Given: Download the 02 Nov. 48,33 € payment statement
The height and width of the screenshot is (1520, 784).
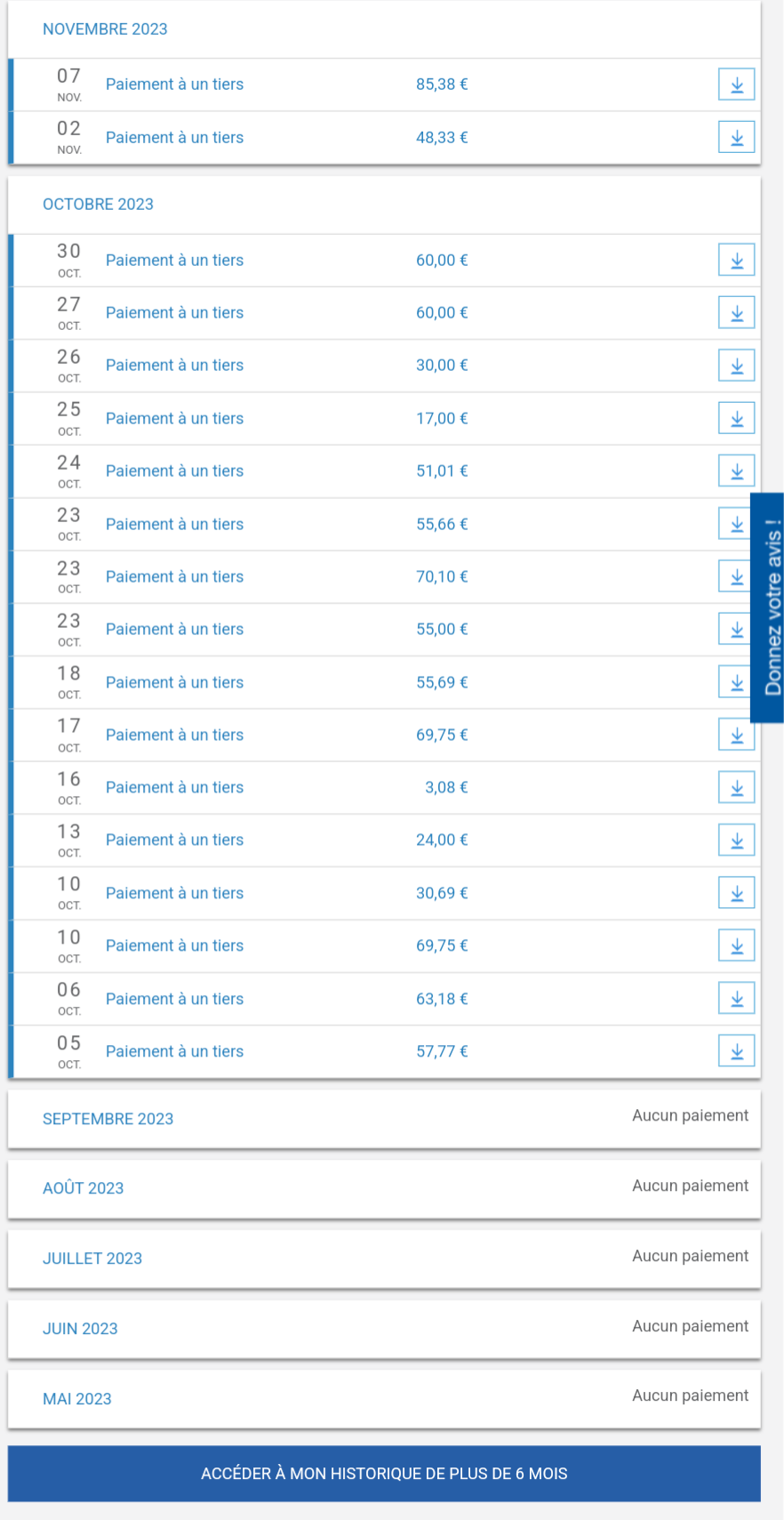Looking at the screenshot, I should click(x=736, y=138).
